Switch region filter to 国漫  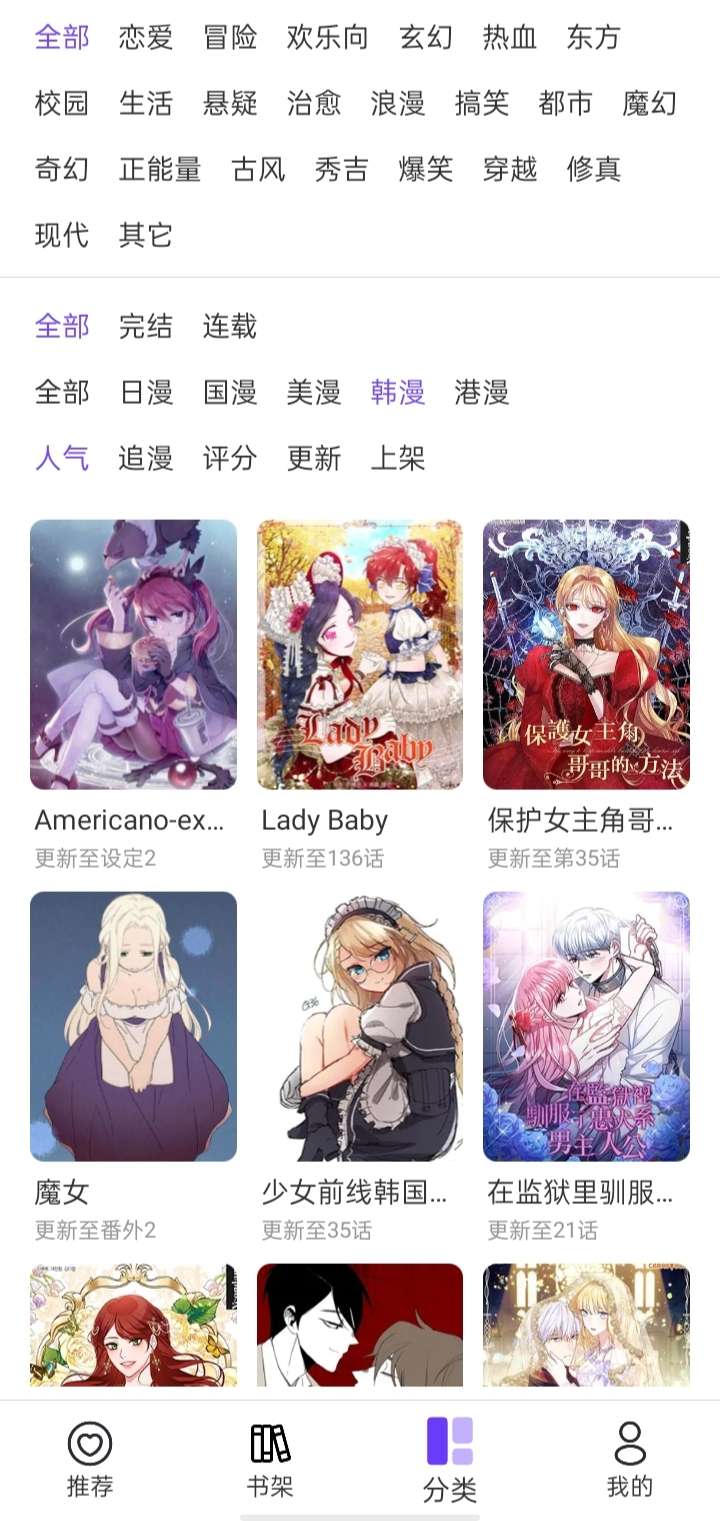click(x=230, y=393)
